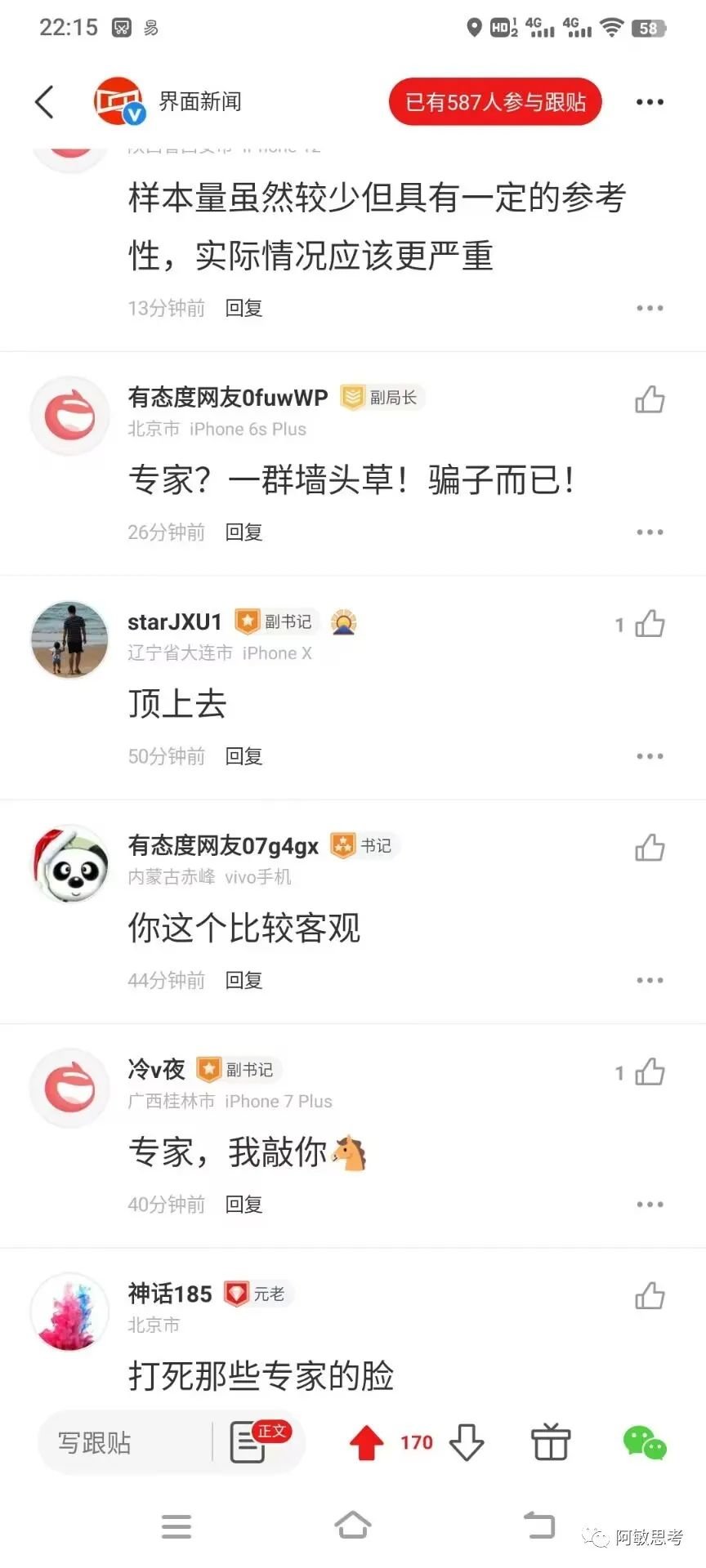Reply to 有态度网友0fuwWP's comment
The width and height of the screenshot is (706, 1568).
244,532
